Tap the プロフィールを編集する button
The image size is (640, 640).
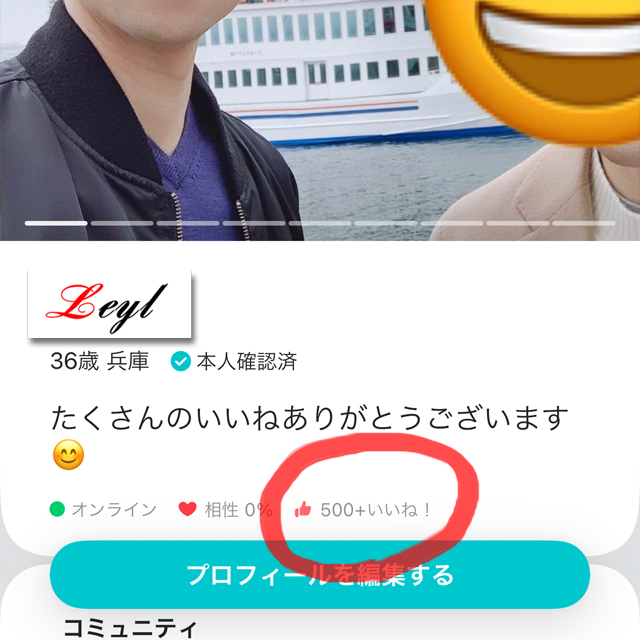319,575
